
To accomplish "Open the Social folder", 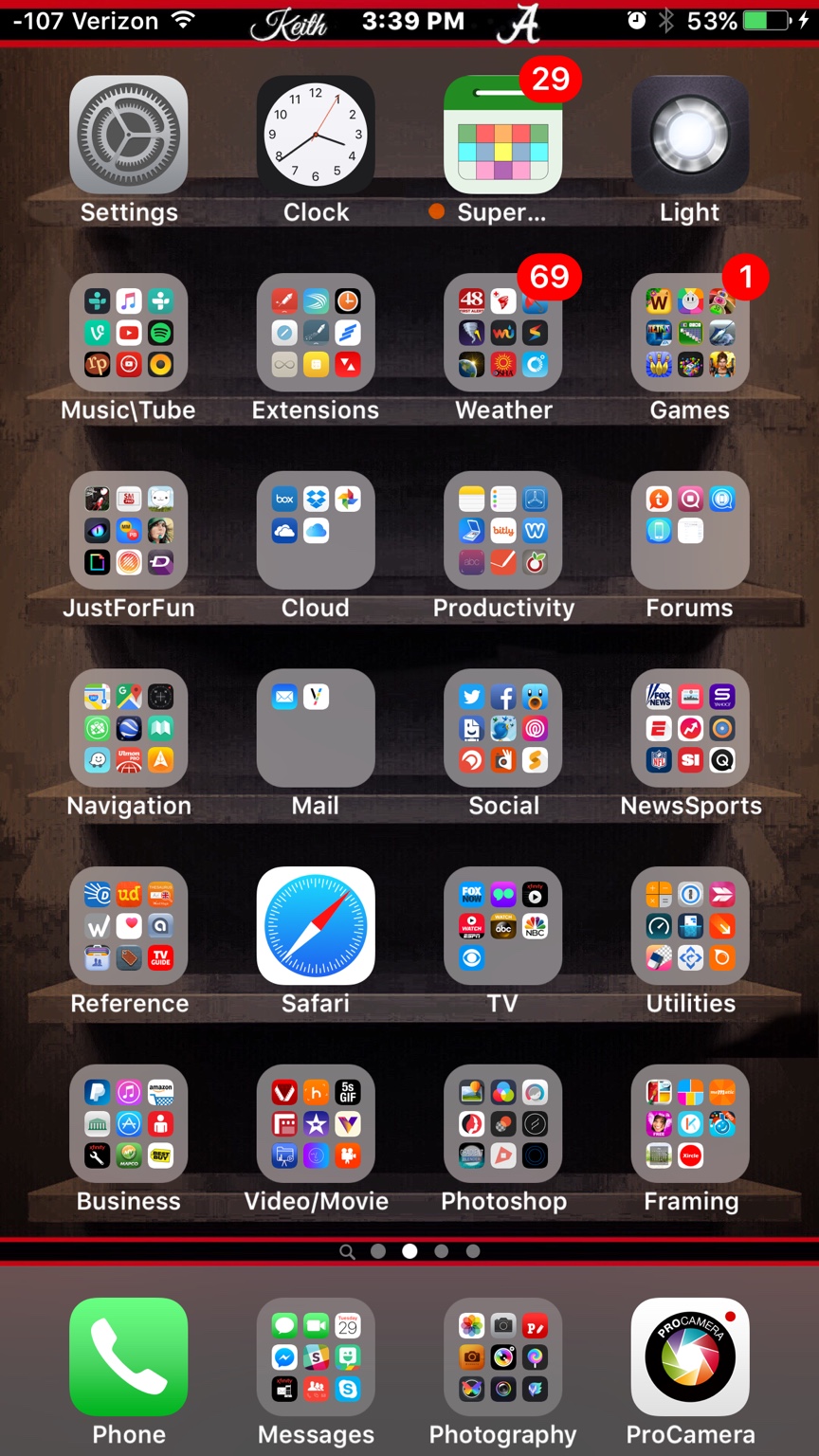I will (503, 728).
